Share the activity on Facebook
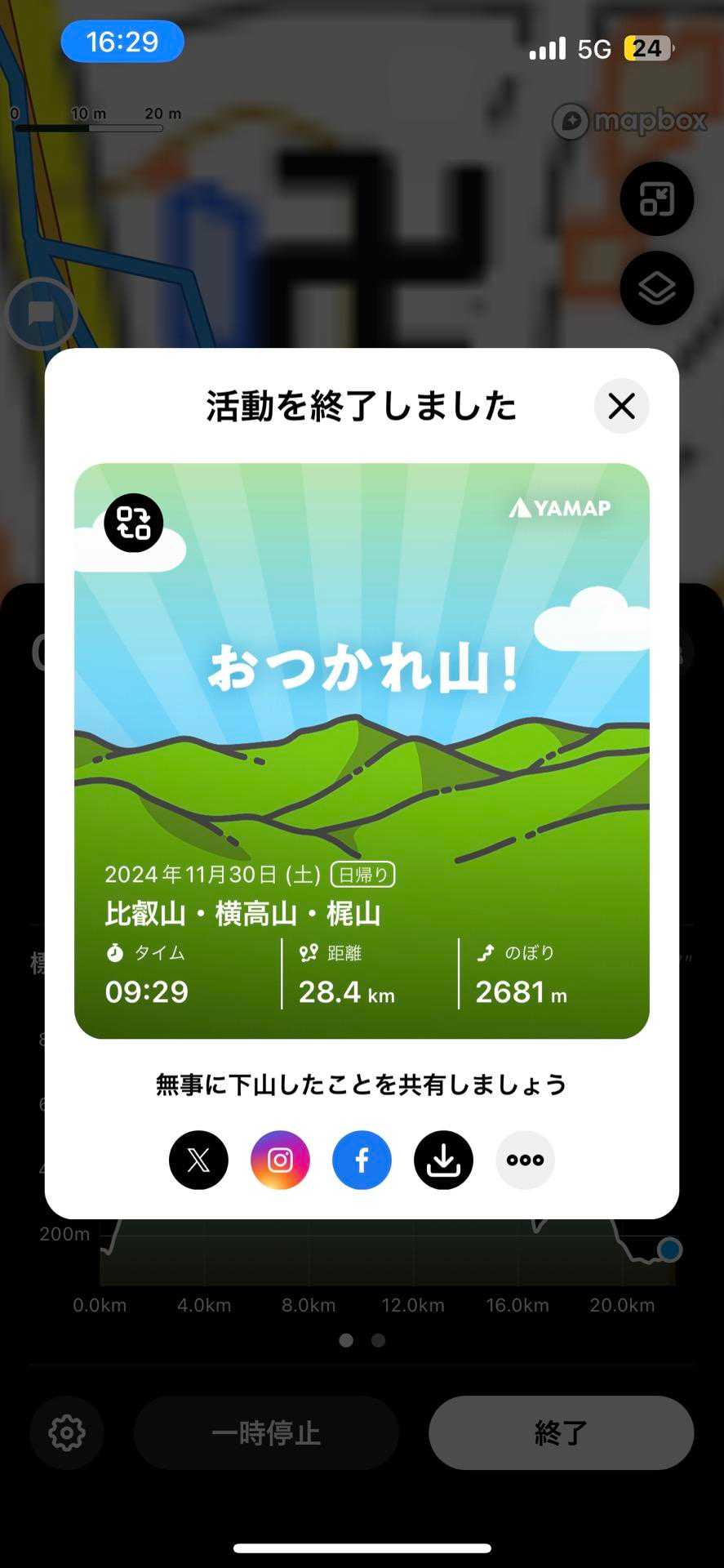724x1568 pixels. tap(362, 1160)
